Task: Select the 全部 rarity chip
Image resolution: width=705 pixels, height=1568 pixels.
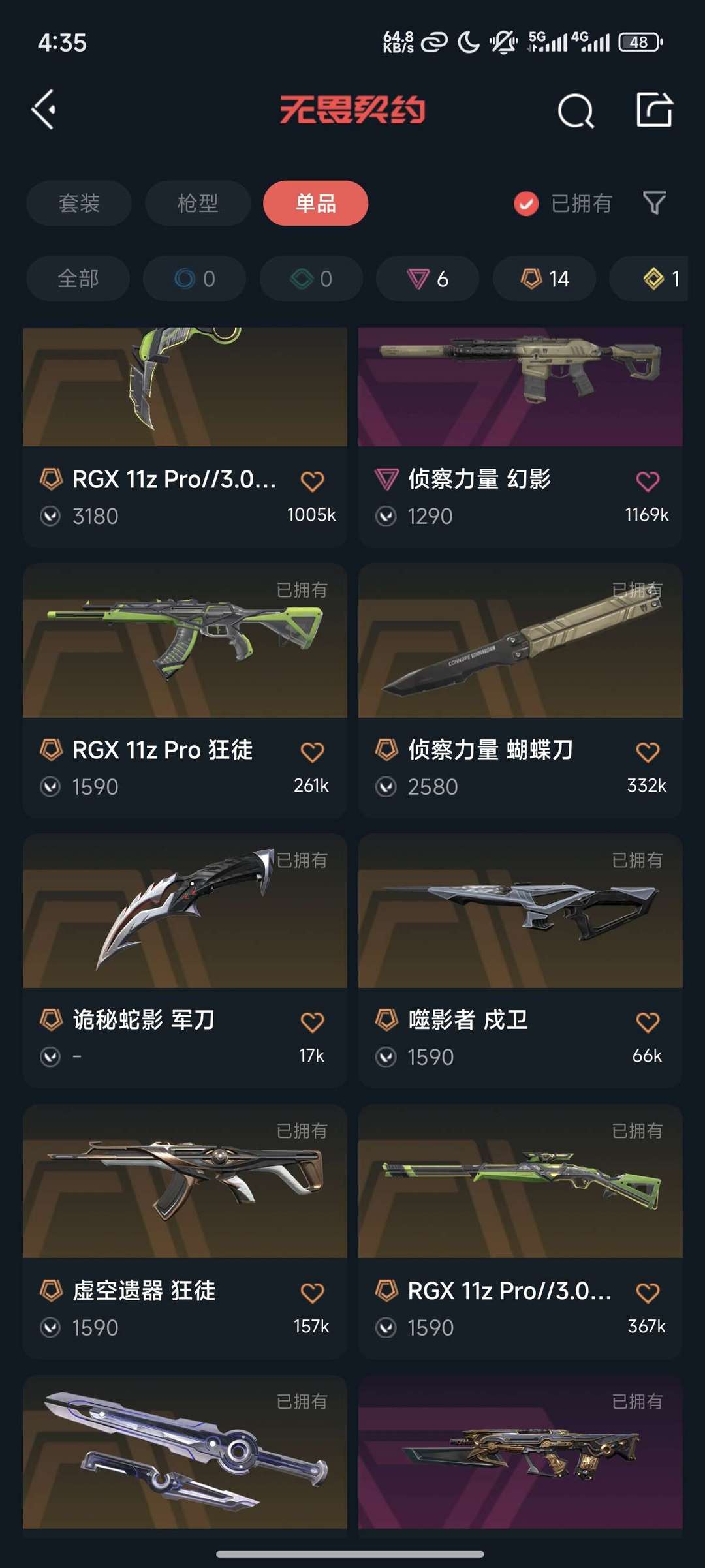Action: pyautogui.click(x=78, y=279)
